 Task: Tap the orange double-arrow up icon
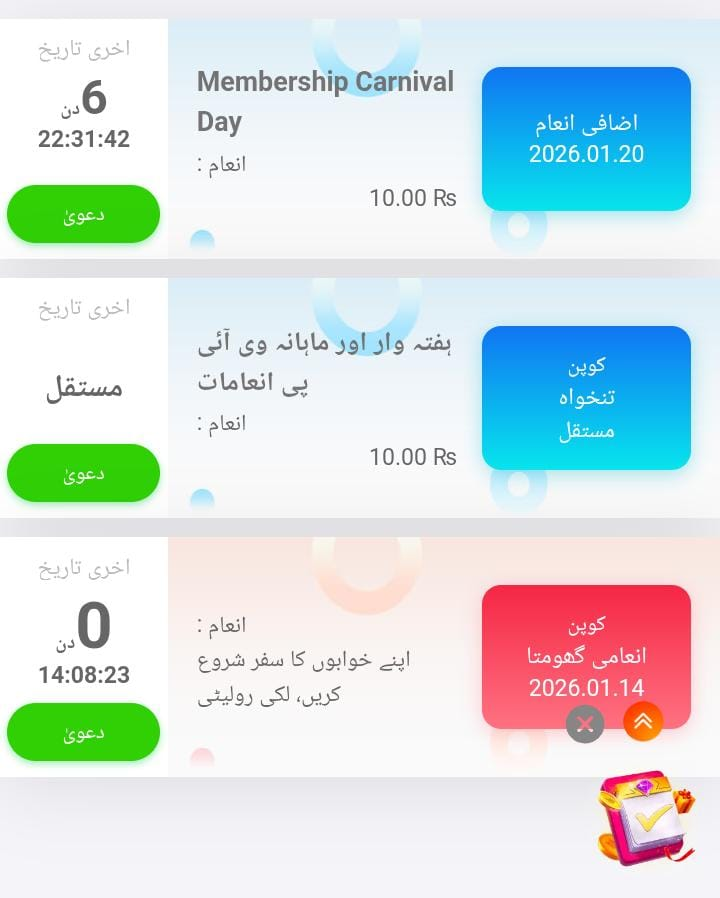tap(643, 721)
